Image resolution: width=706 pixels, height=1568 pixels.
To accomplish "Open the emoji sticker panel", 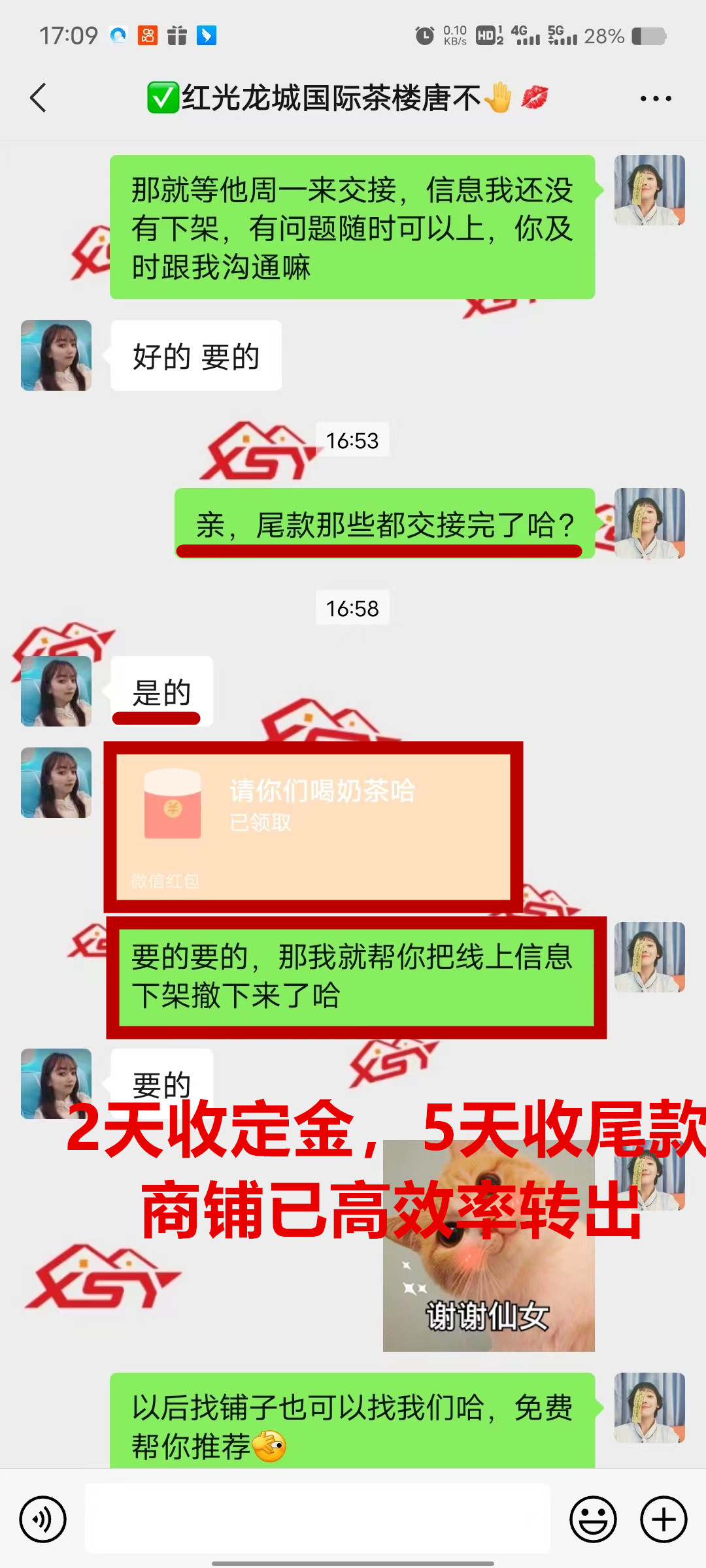I will point(593,1519).
